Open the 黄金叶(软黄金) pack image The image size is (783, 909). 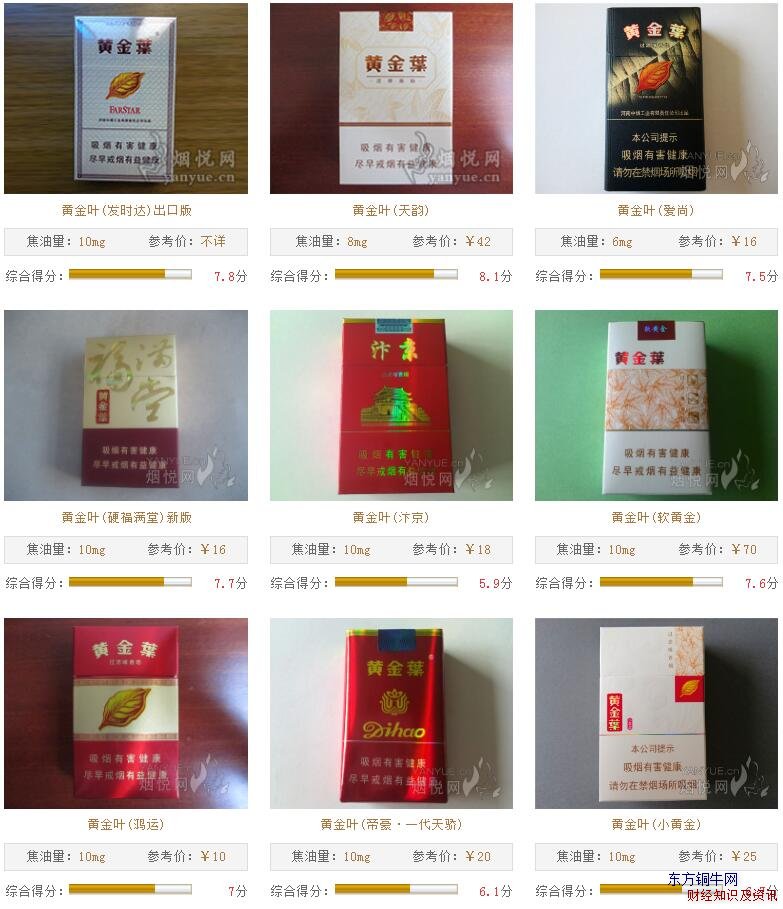(x=656, y=405)
